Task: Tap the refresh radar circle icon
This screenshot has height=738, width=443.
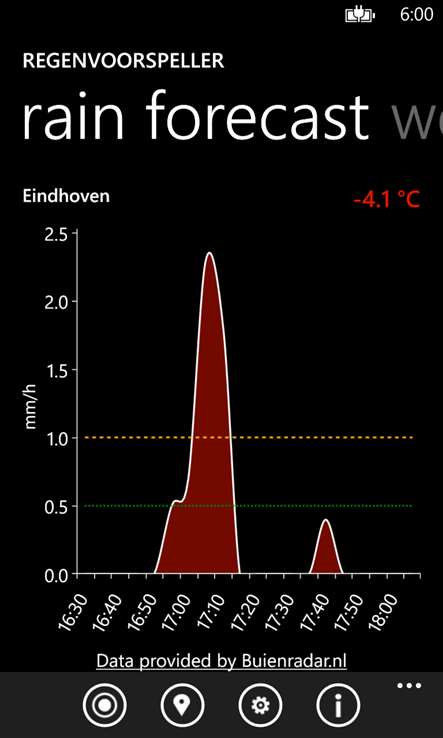Action: pyautogui.click(x=105, y=705)
